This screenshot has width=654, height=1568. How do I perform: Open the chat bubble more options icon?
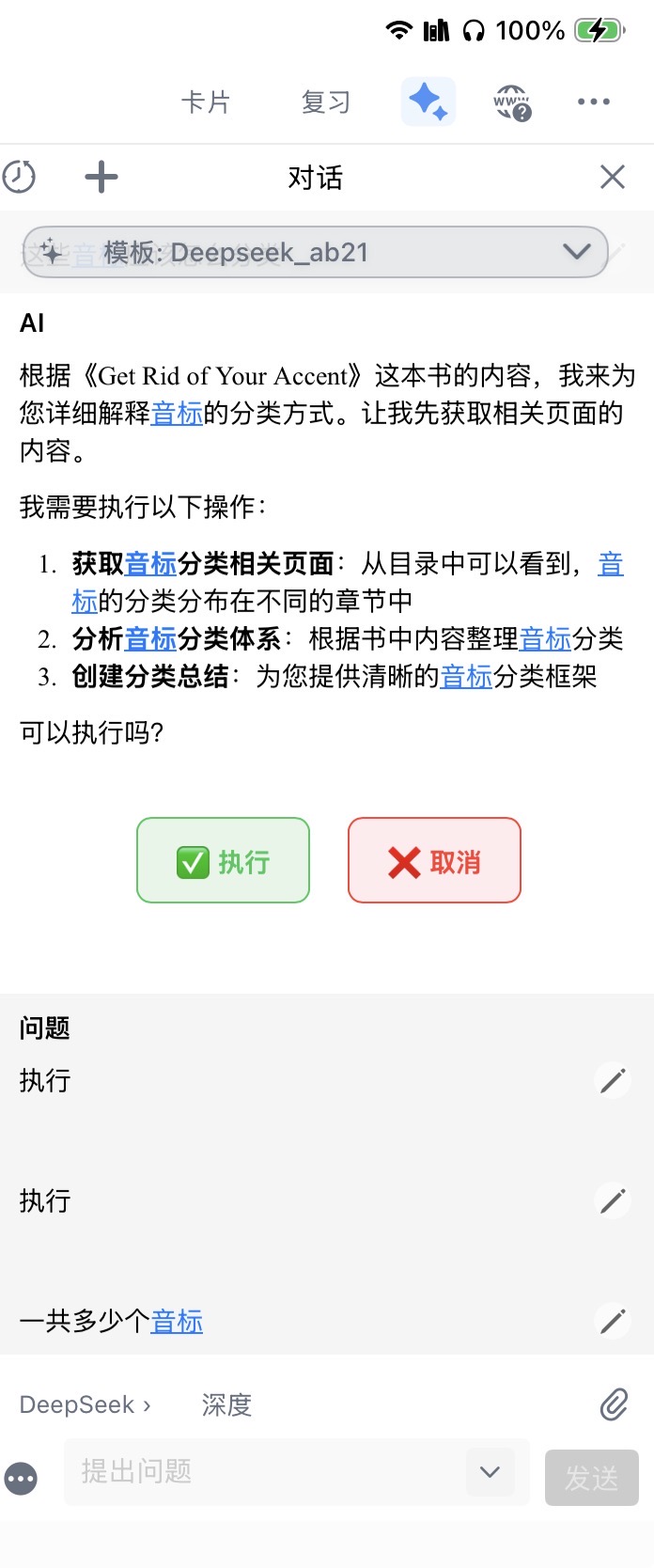tap(21, 1478)
